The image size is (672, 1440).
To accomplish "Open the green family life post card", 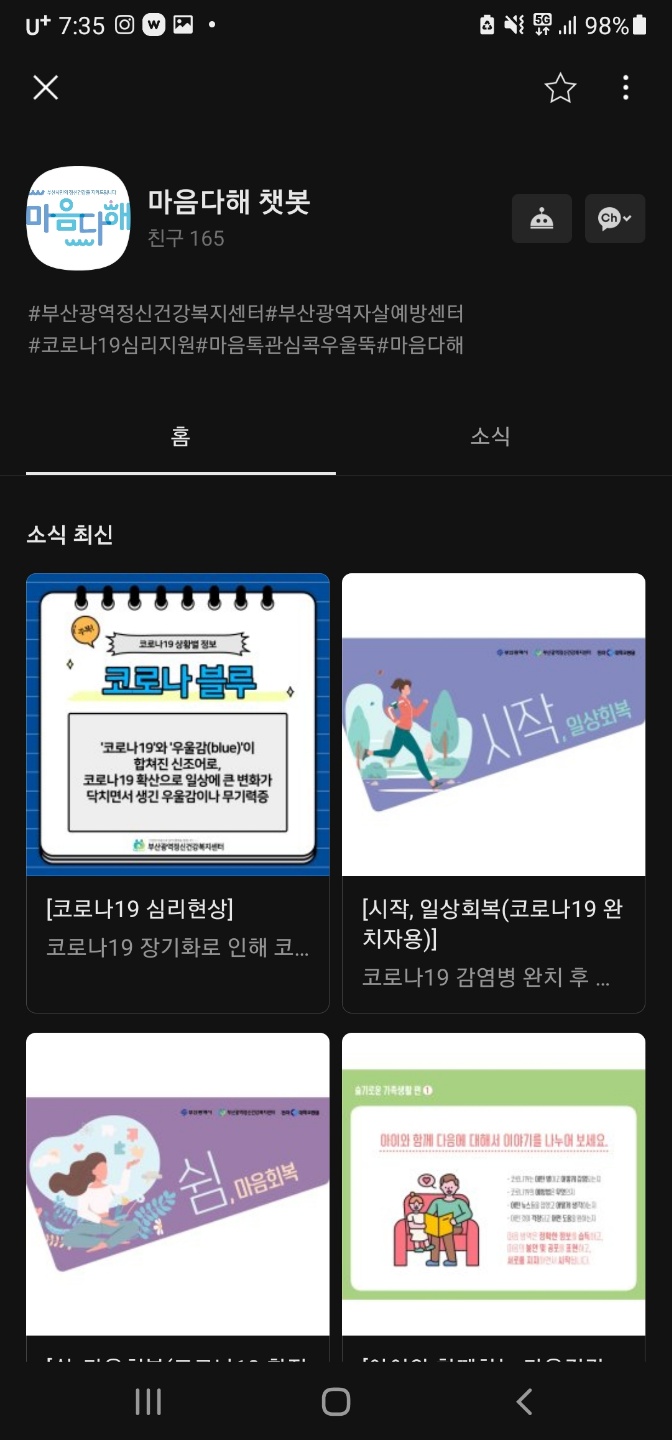I will click(494, 1190).
